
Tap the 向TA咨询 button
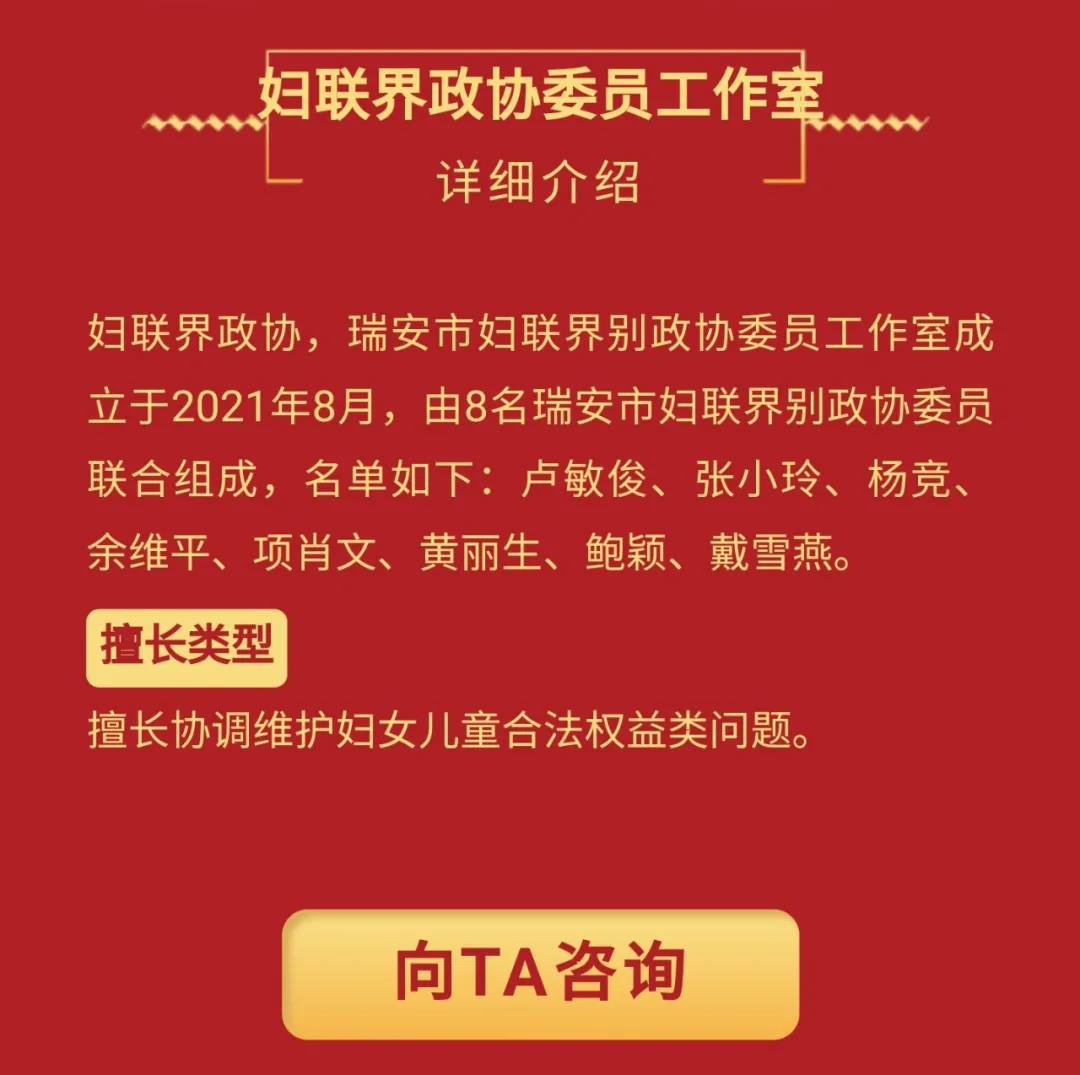click(x=540, y=972)
